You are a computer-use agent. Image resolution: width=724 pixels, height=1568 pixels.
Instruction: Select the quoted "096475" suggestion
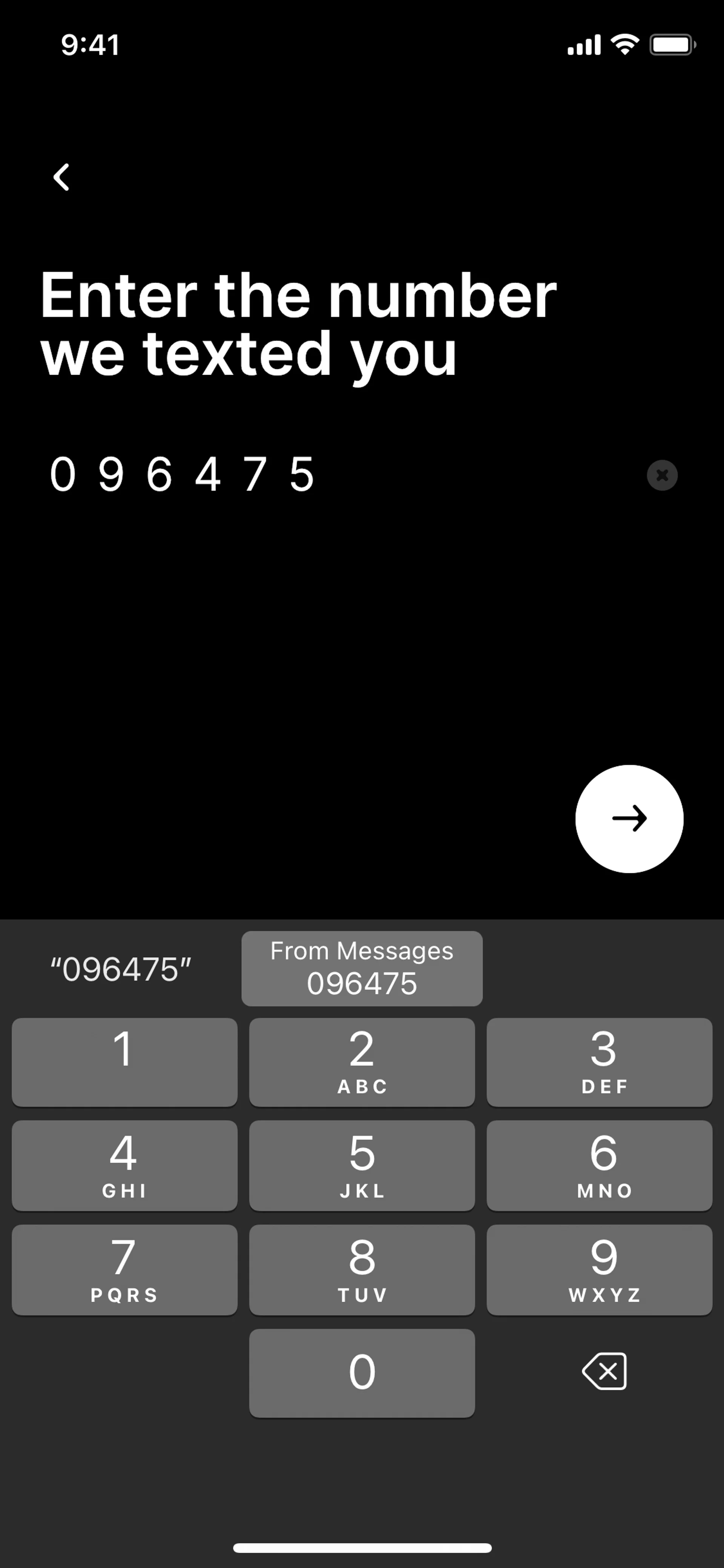[x=120, y=970]
